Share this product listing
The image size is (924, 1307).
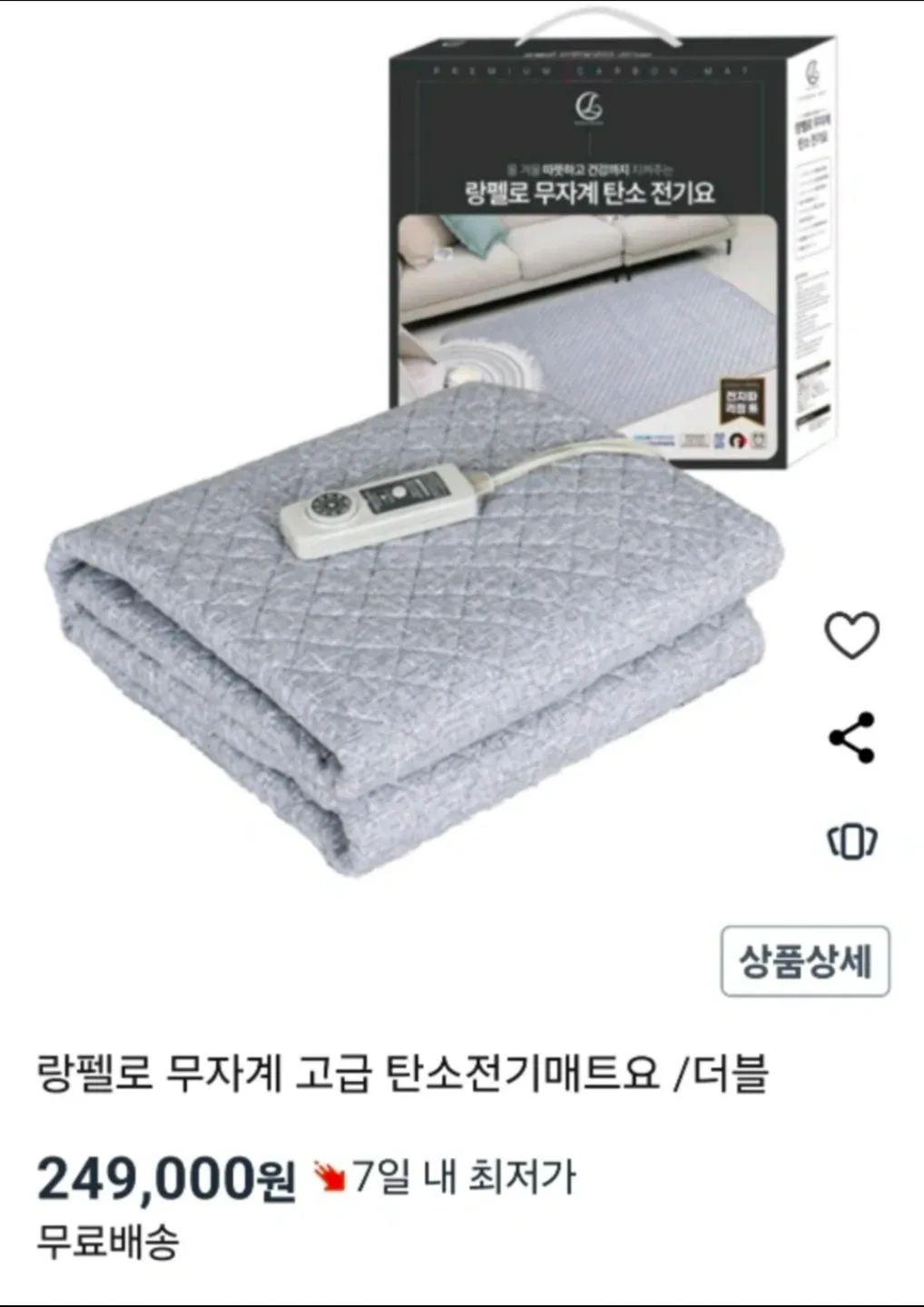coord(851,737)
